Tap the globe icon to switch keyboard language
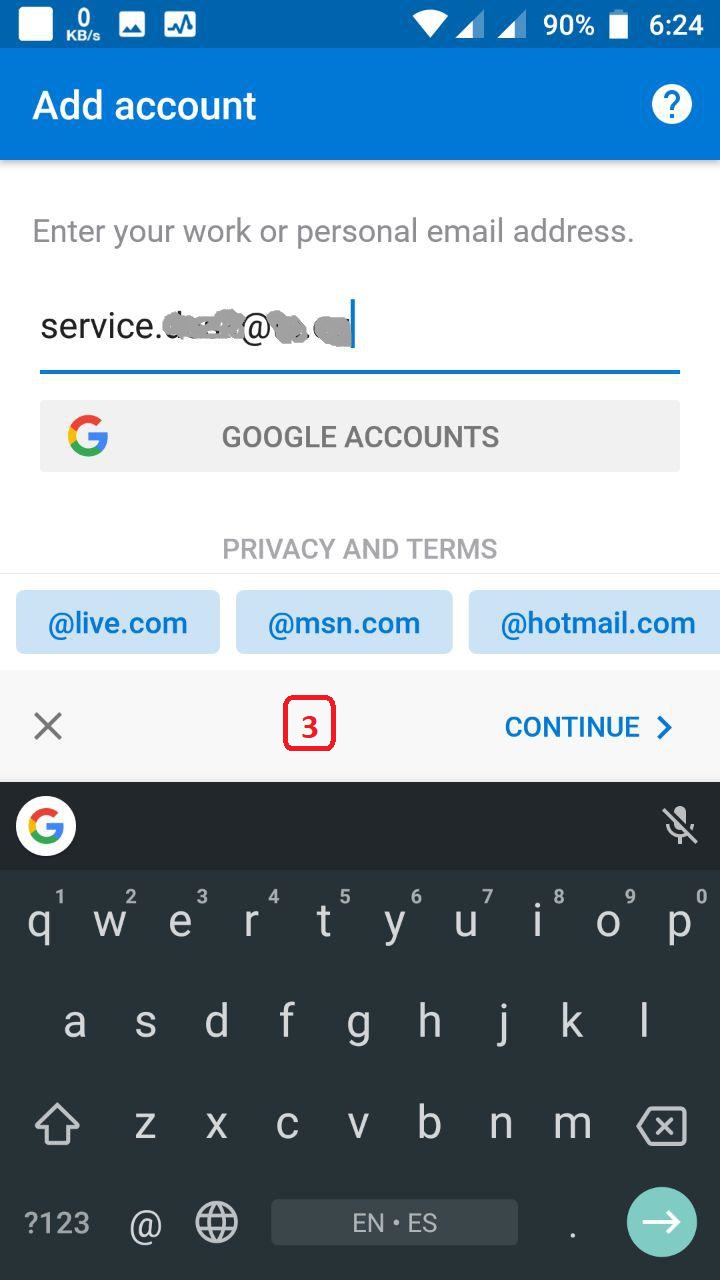720x1280 pixels. [216, 1221]
